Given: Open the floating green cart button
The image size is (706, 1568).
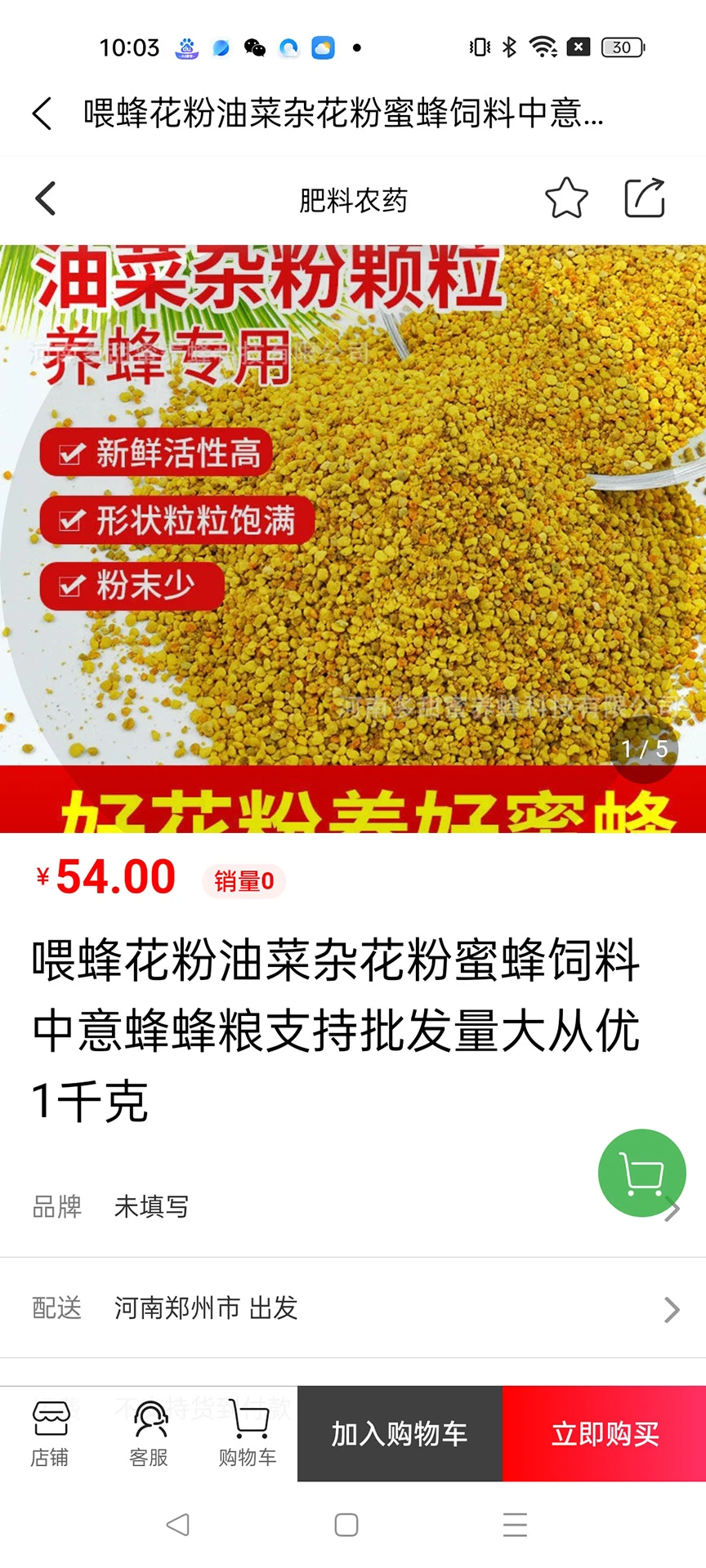Looking at the screenshot, I should [x=641, y=1174].
